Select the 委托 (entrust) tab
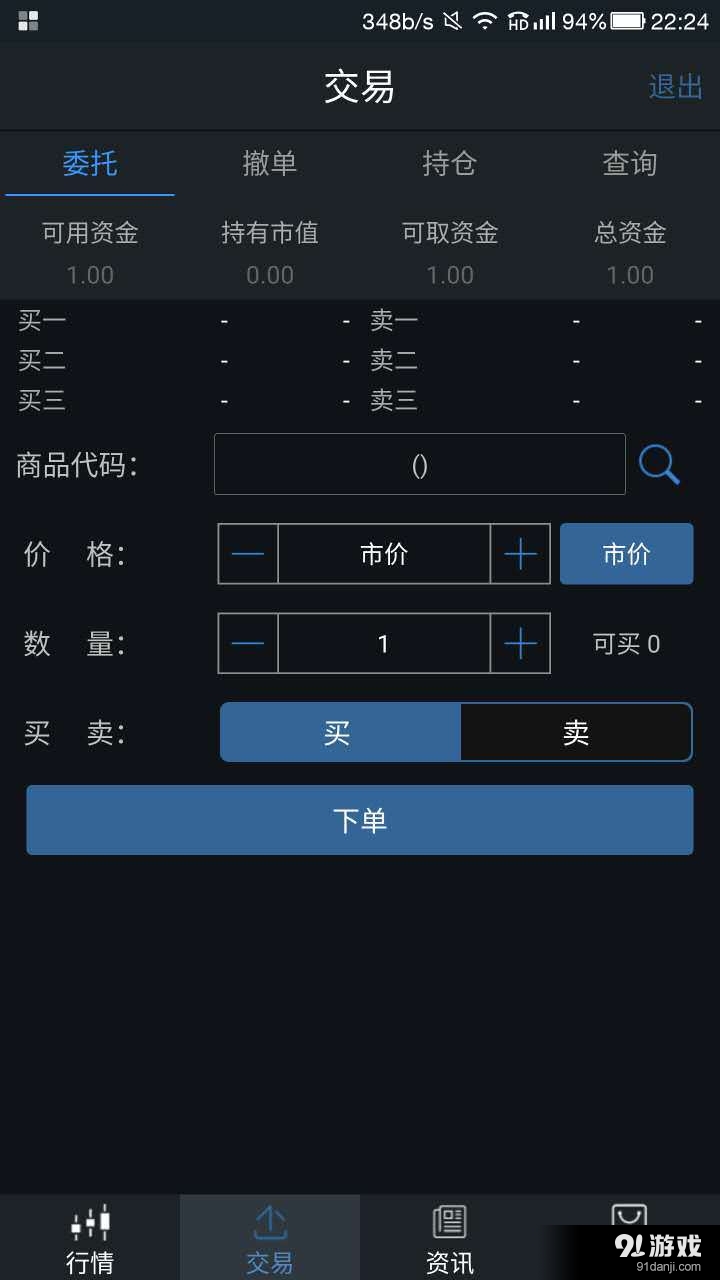720x1280 pixels. tap(90, 165)
